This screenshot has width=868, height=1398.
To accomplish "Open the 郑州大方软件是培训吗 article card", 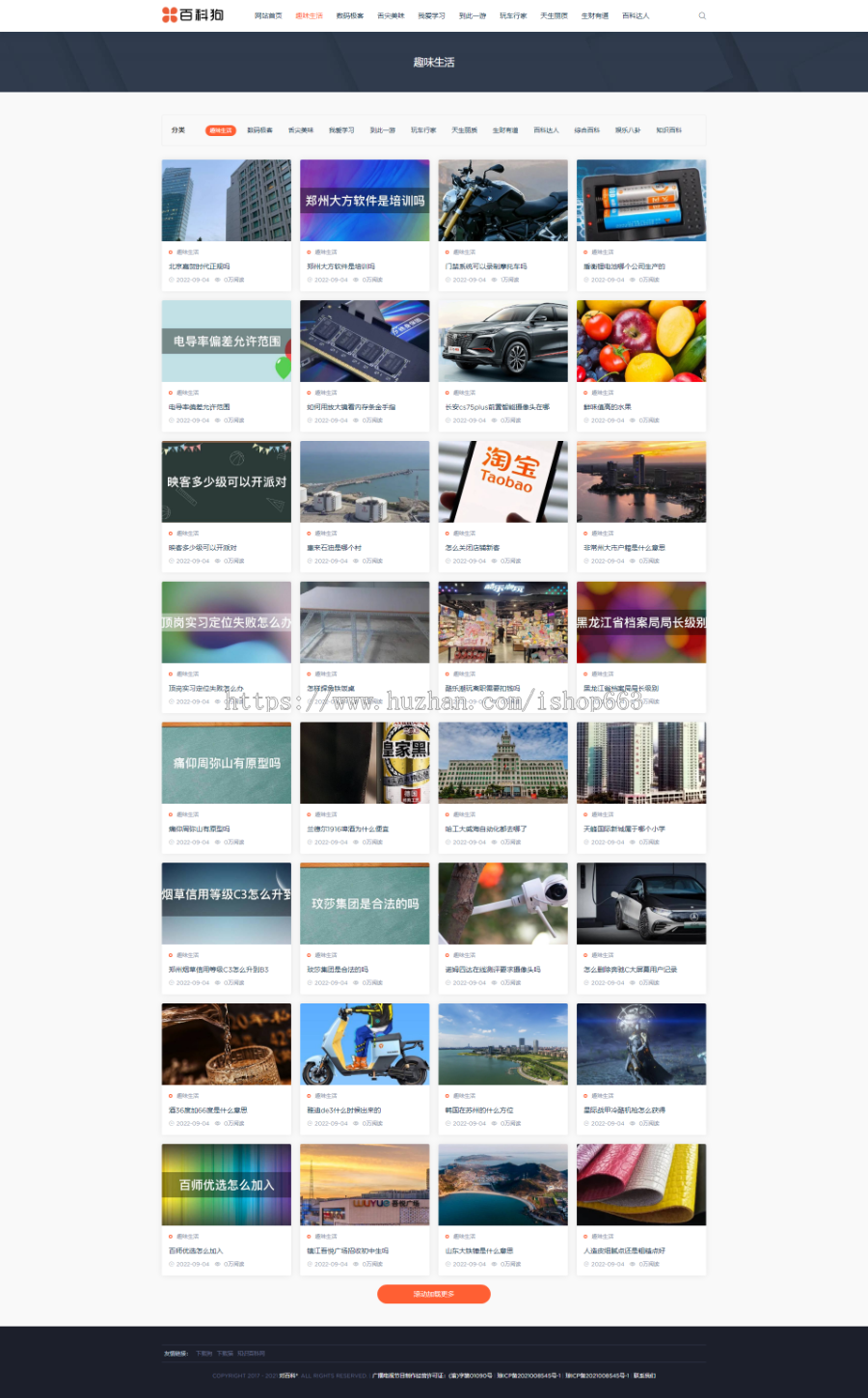I will click(365, 225).
